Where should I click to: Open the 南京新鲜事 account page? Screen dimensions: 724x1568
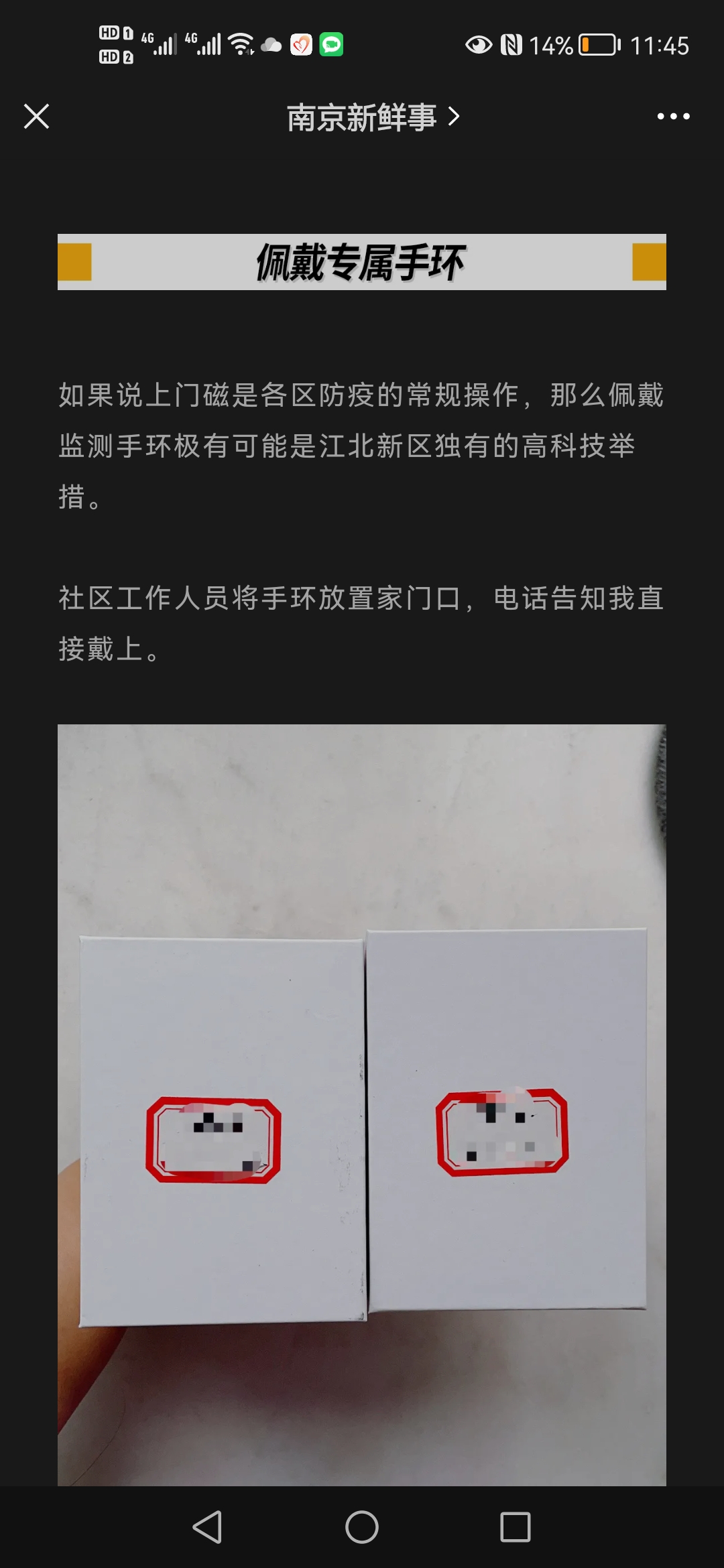click(x=373, y=118)
